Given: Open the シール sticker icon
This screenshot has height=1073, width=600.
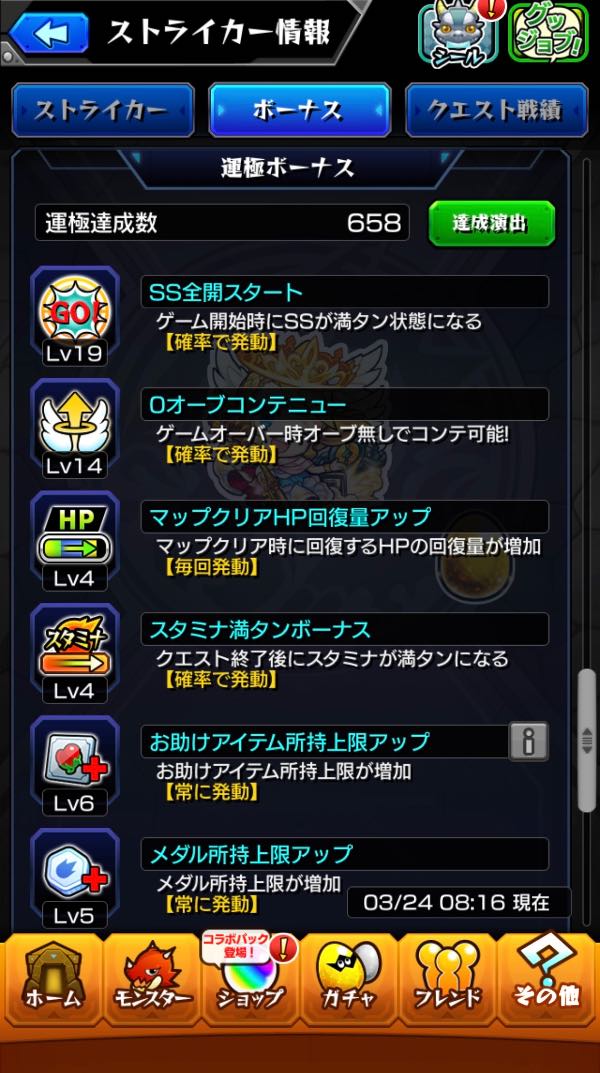Looking at the screenshot, I should pyautogui.click(x=457, y=32).
